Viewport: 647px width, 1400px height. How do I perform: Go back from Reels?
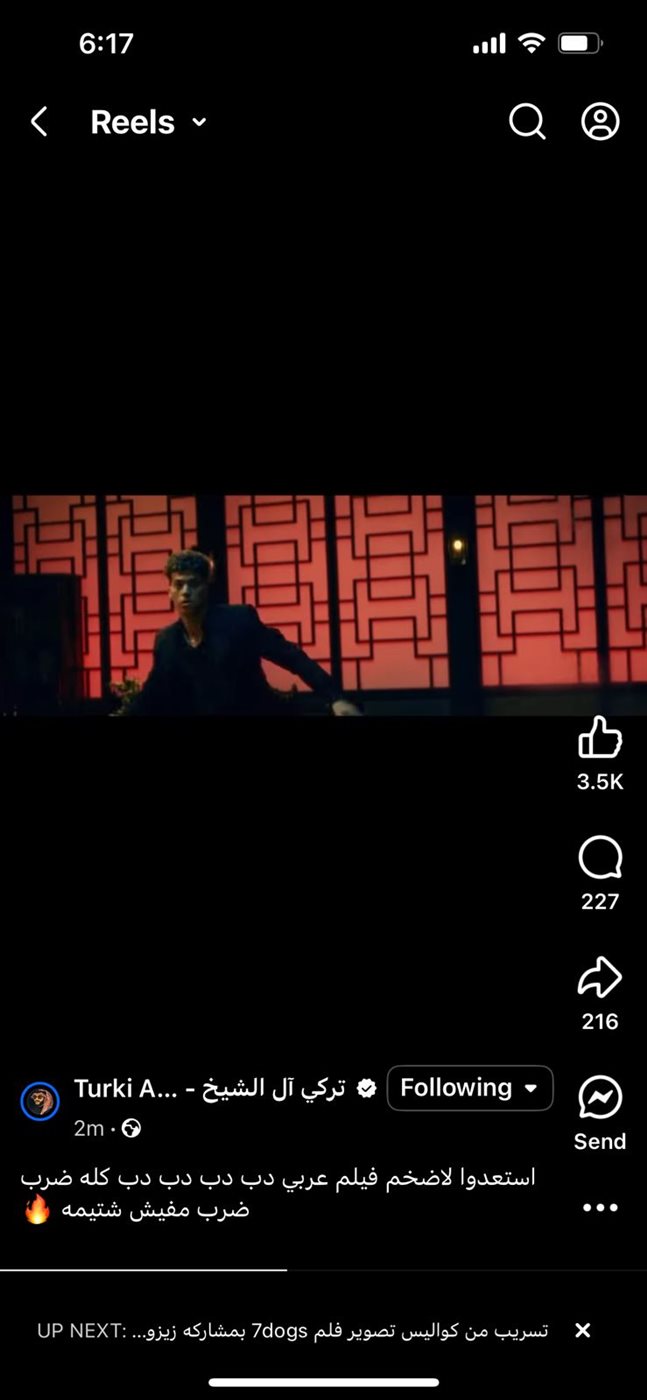click(x=39, y=122)
